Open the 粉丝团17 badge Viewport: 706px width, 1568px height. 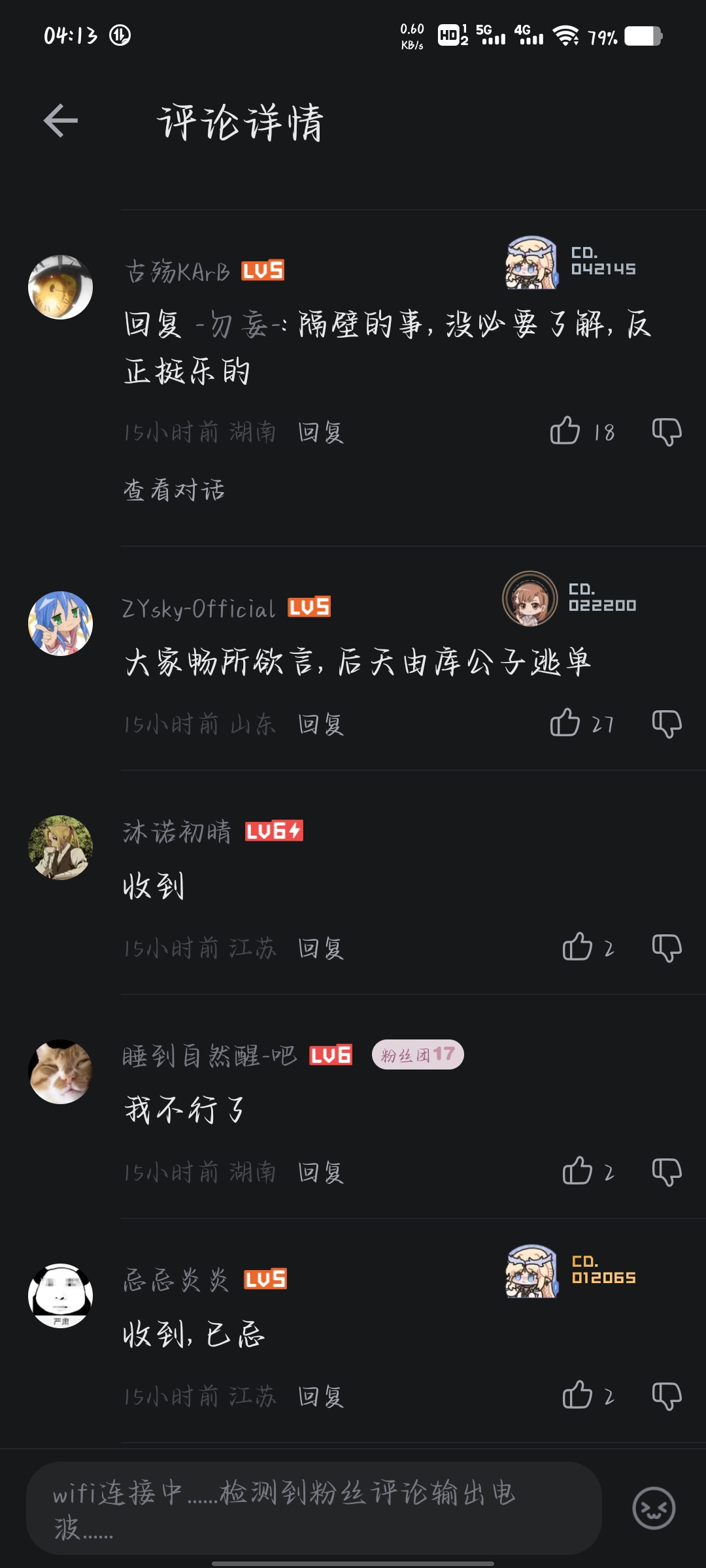click(418, 1054)
